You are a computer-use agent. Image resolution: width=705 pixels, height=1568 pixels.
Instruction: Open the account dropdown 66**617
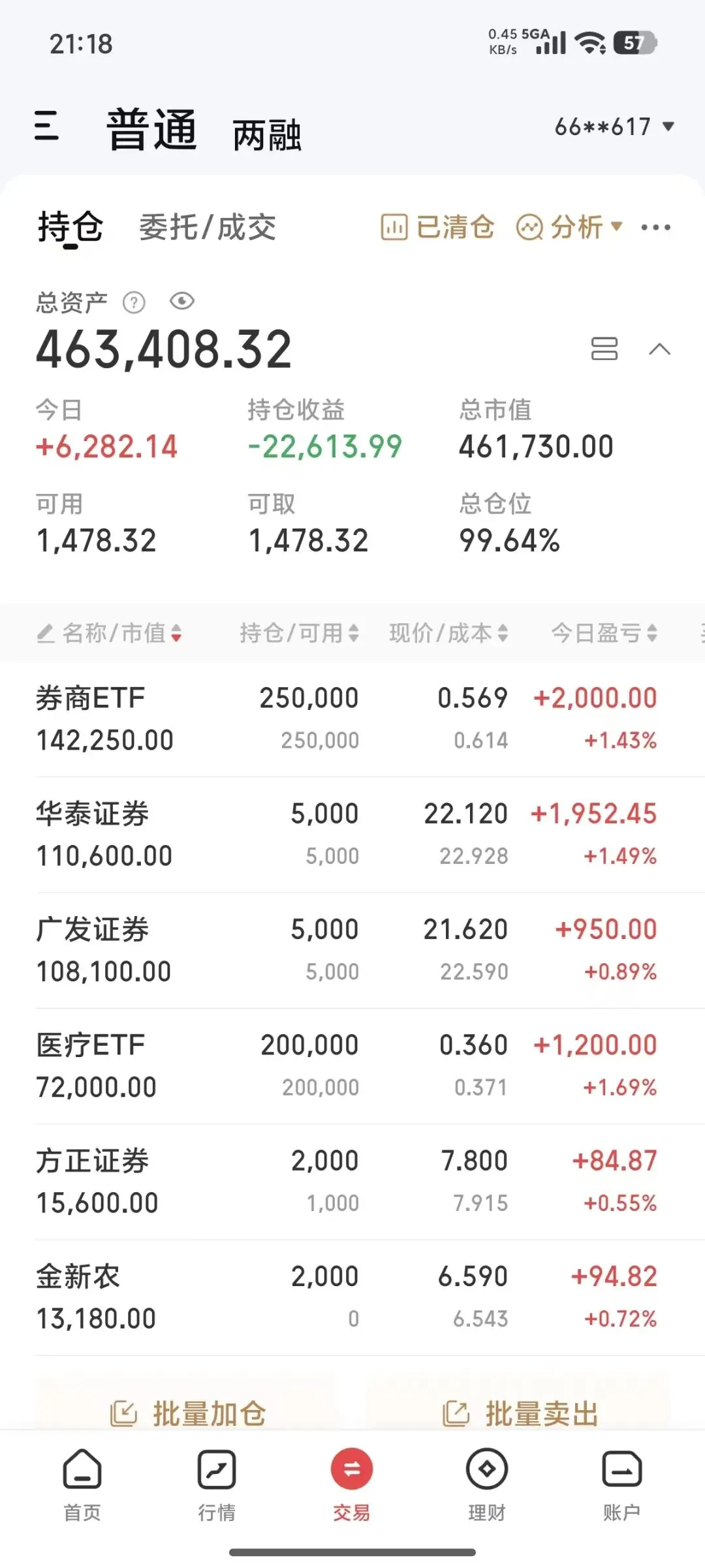(x=614, y=127)
